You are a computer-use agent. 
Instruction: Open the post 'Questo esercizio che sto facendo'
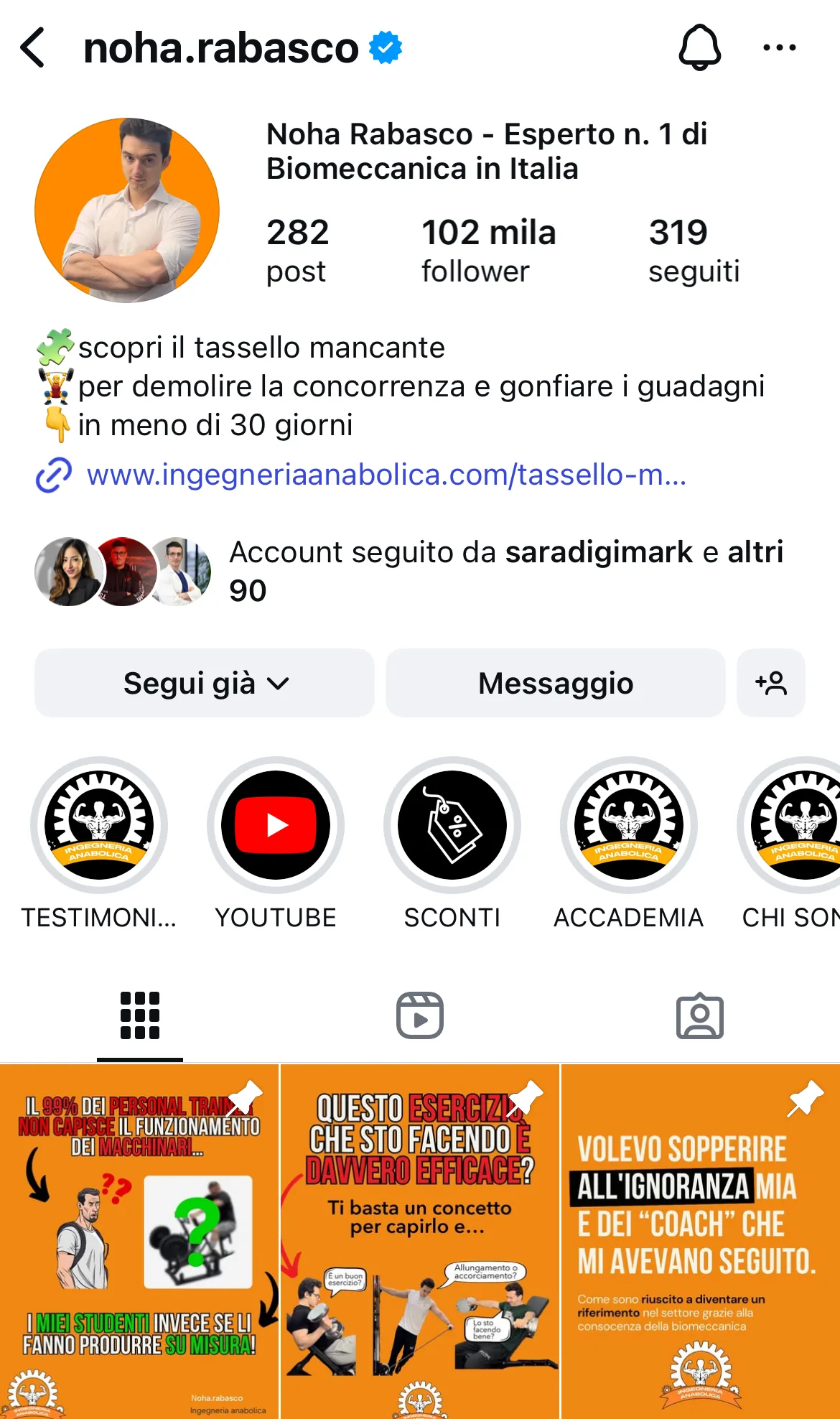pos(420,1242)
